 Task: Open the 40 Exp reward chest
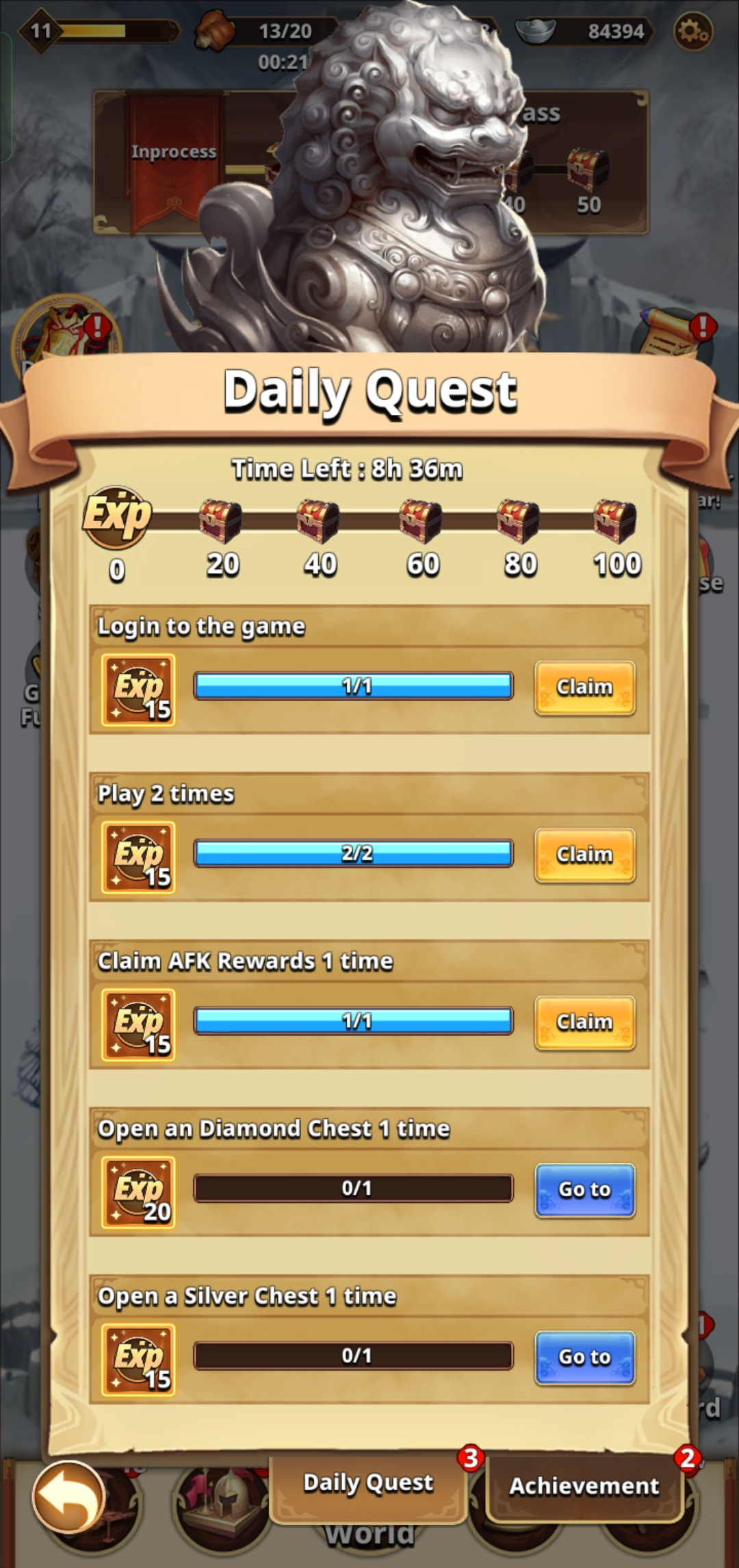tap(318, 522)
